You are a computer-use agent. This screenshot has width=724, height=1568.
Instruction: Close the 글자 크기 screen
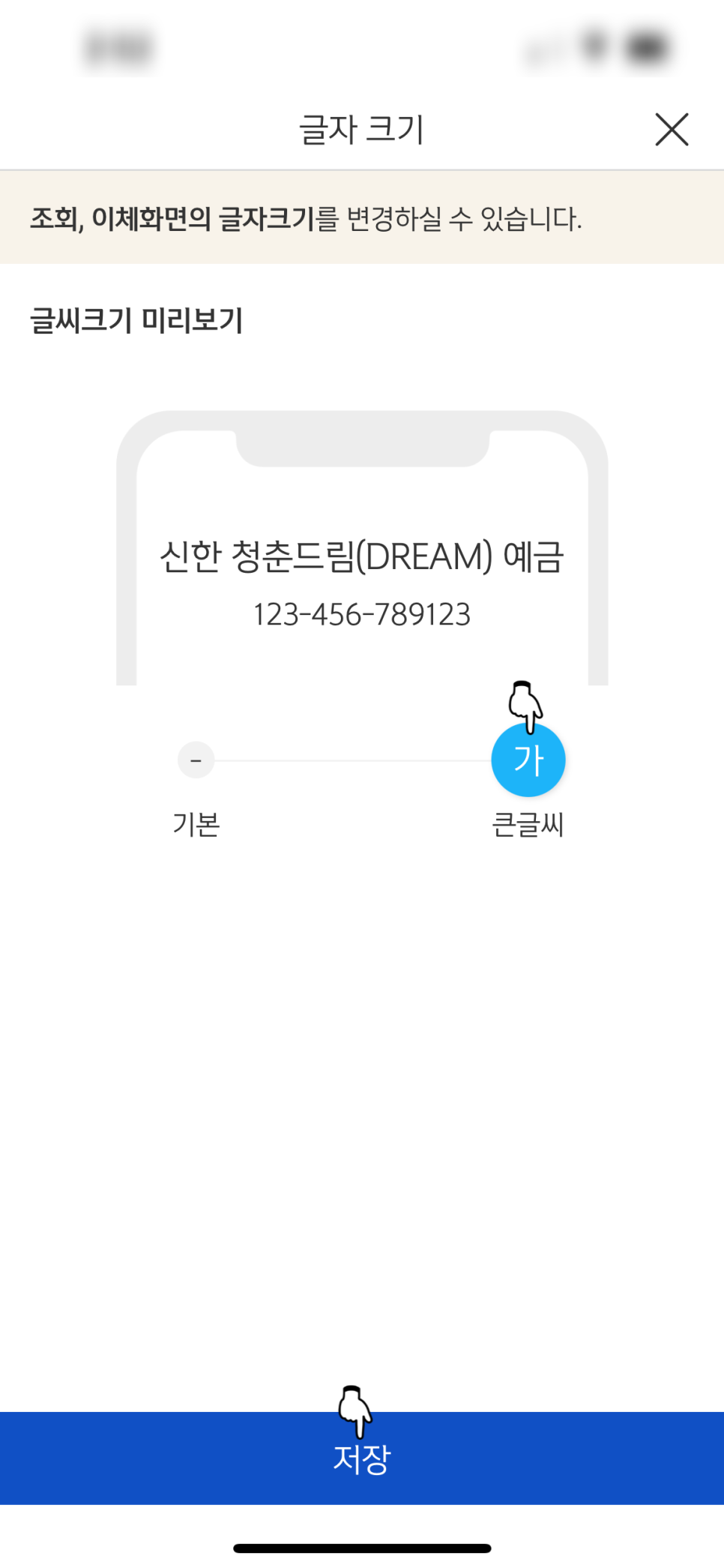click(x=672, y=130)
